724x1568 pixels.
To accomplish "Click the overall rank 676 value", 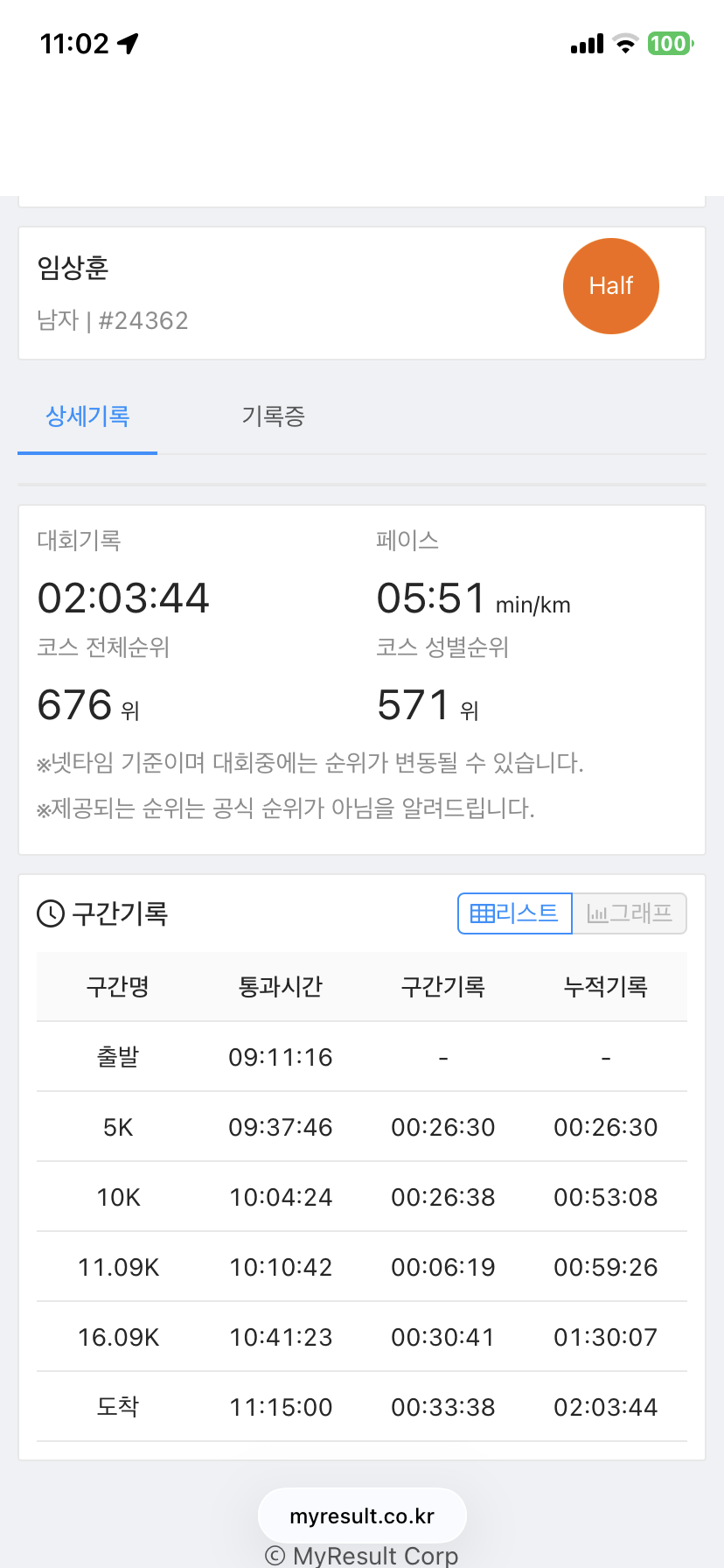I will click(x=74, y=704).
